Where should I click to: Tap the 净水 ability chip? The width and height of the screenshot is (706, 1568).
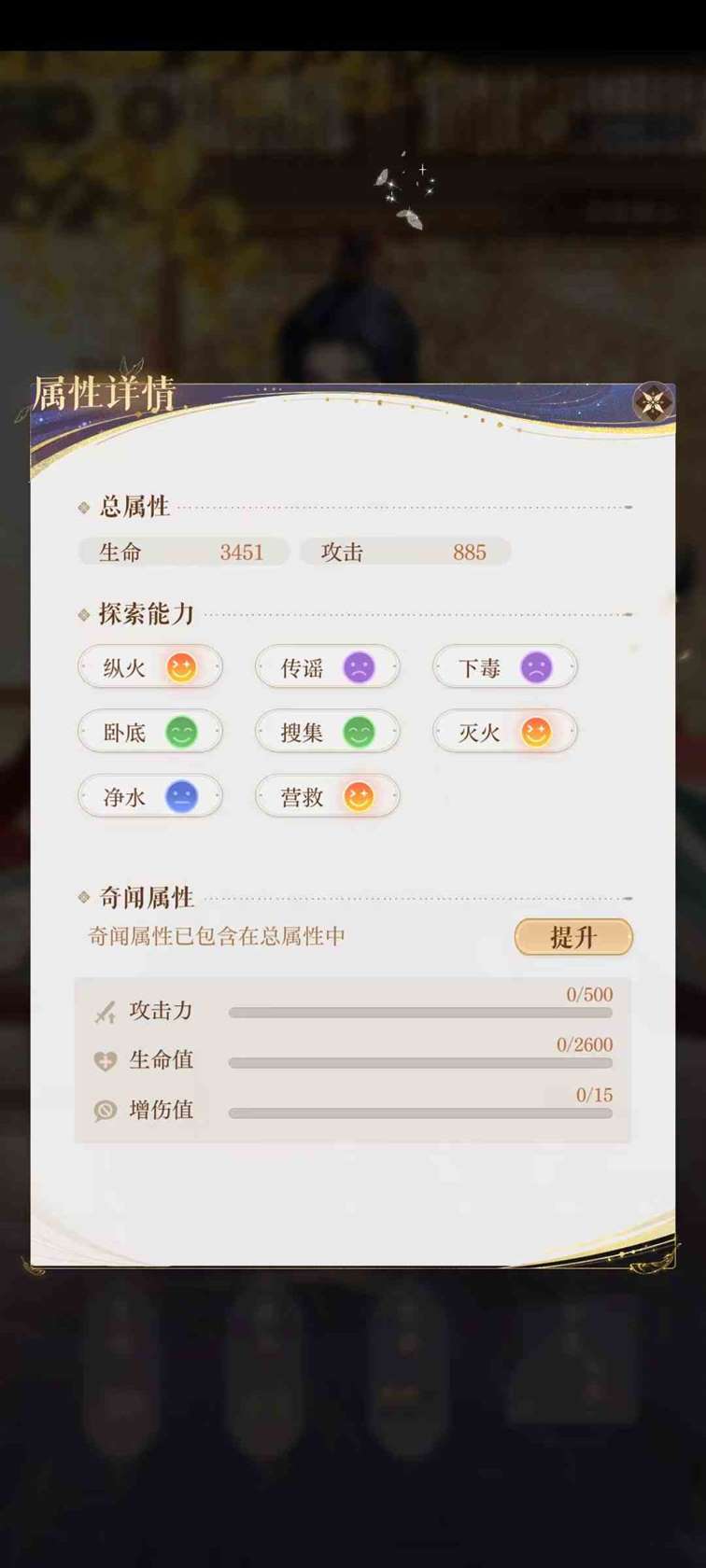click(x=149, y=797)
